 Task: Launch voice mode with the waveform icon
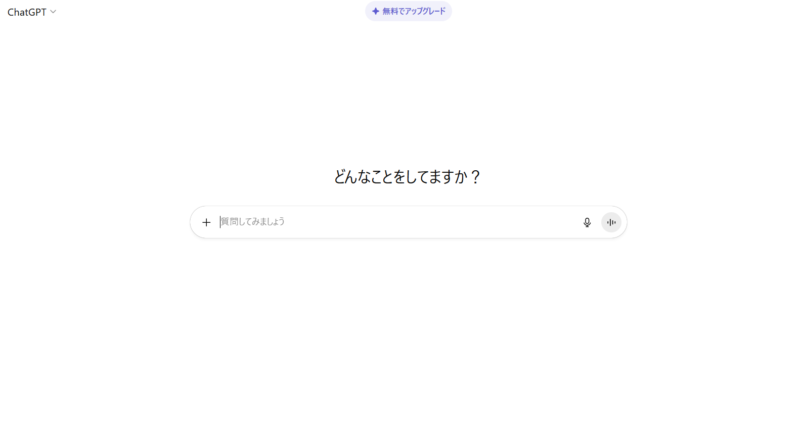coord(611,222)
